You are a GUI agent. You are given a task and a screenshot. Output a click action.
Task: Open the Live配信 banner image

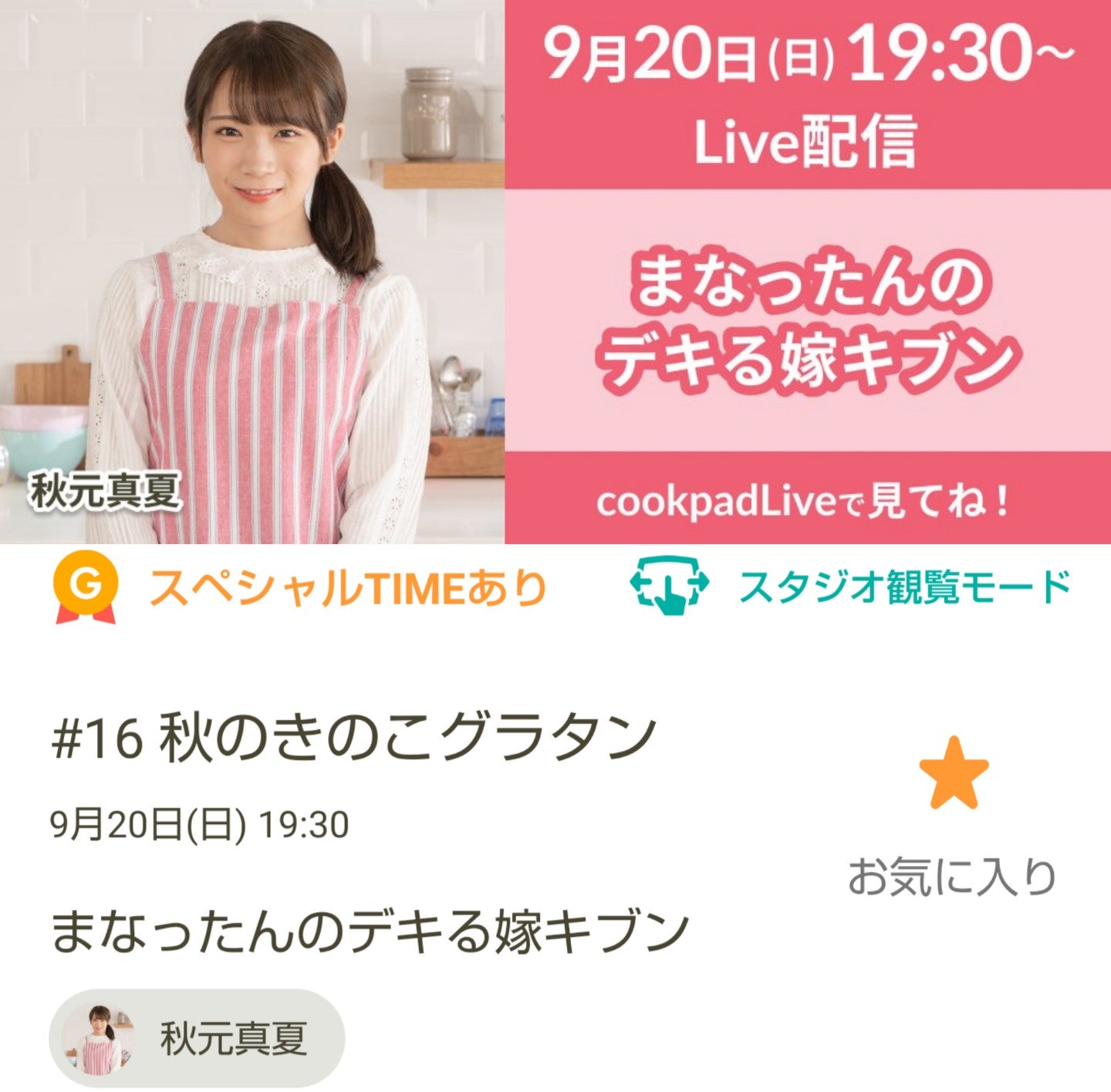555,272
